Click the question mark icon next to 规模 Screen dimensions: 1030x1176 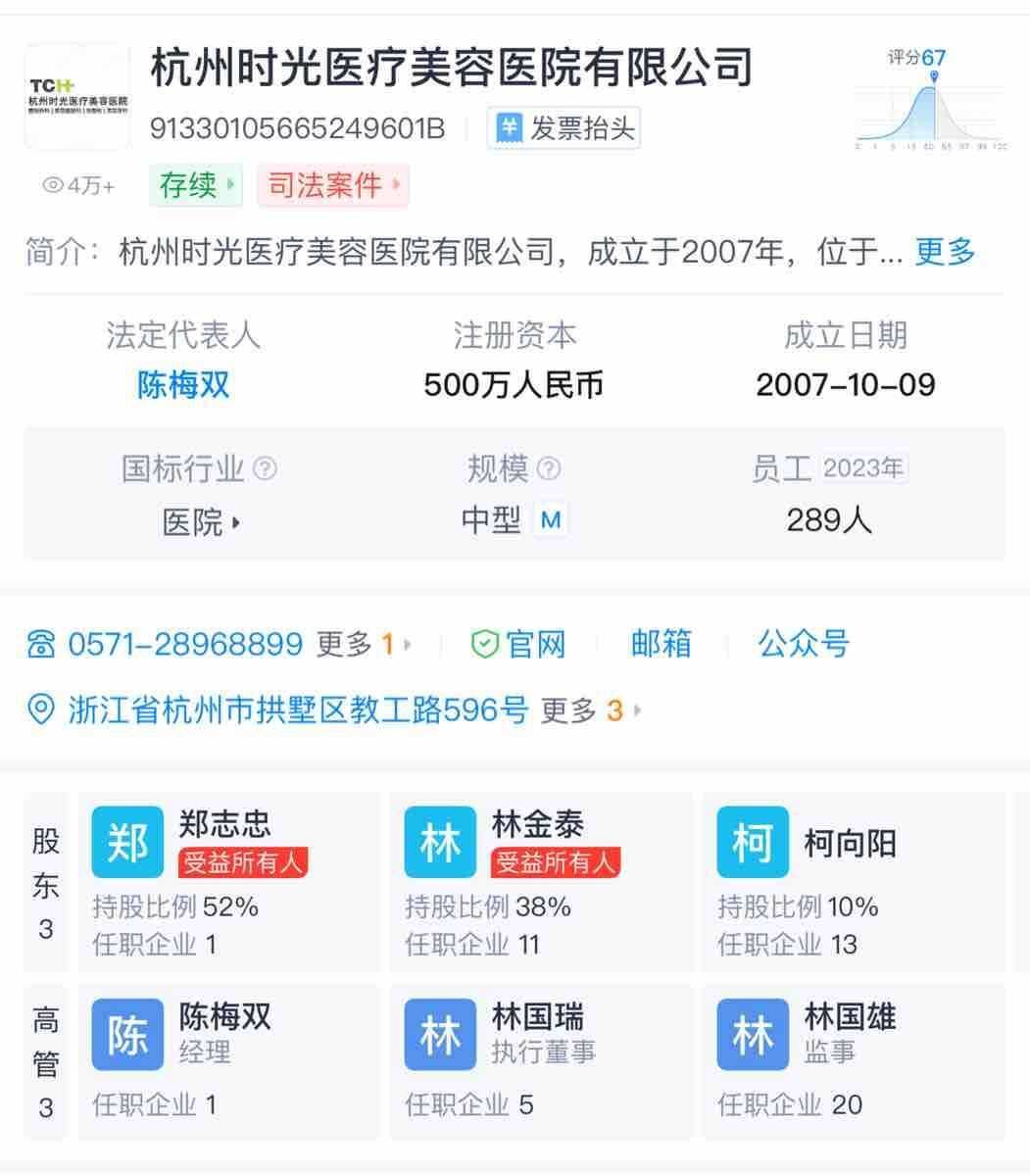click(x=551, y=467)
